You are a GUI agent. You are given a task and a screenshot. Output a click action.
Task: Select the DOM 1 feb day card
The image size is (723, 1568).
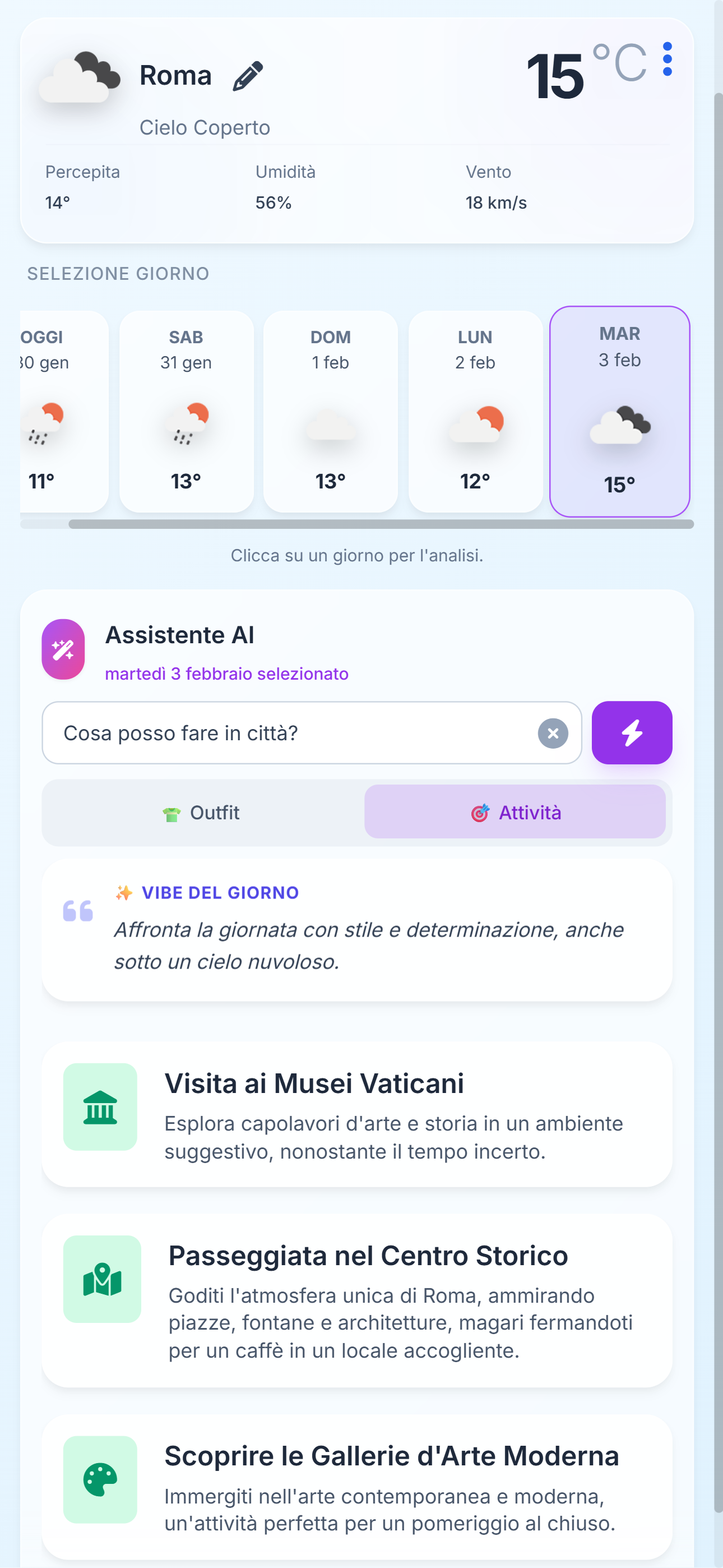tap(331, 409)
